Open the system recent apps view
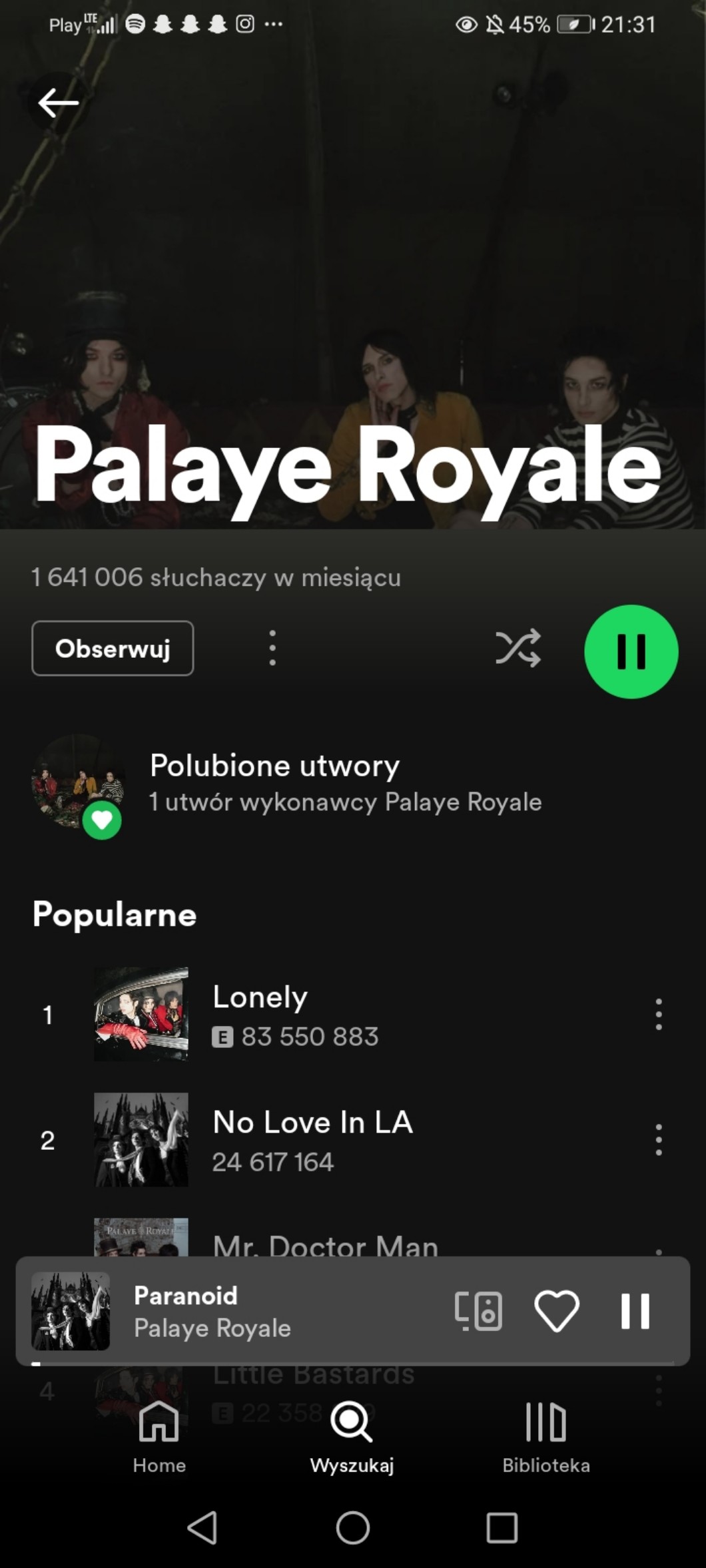Screen dimensions: 706x1568 pos(502,1527)
